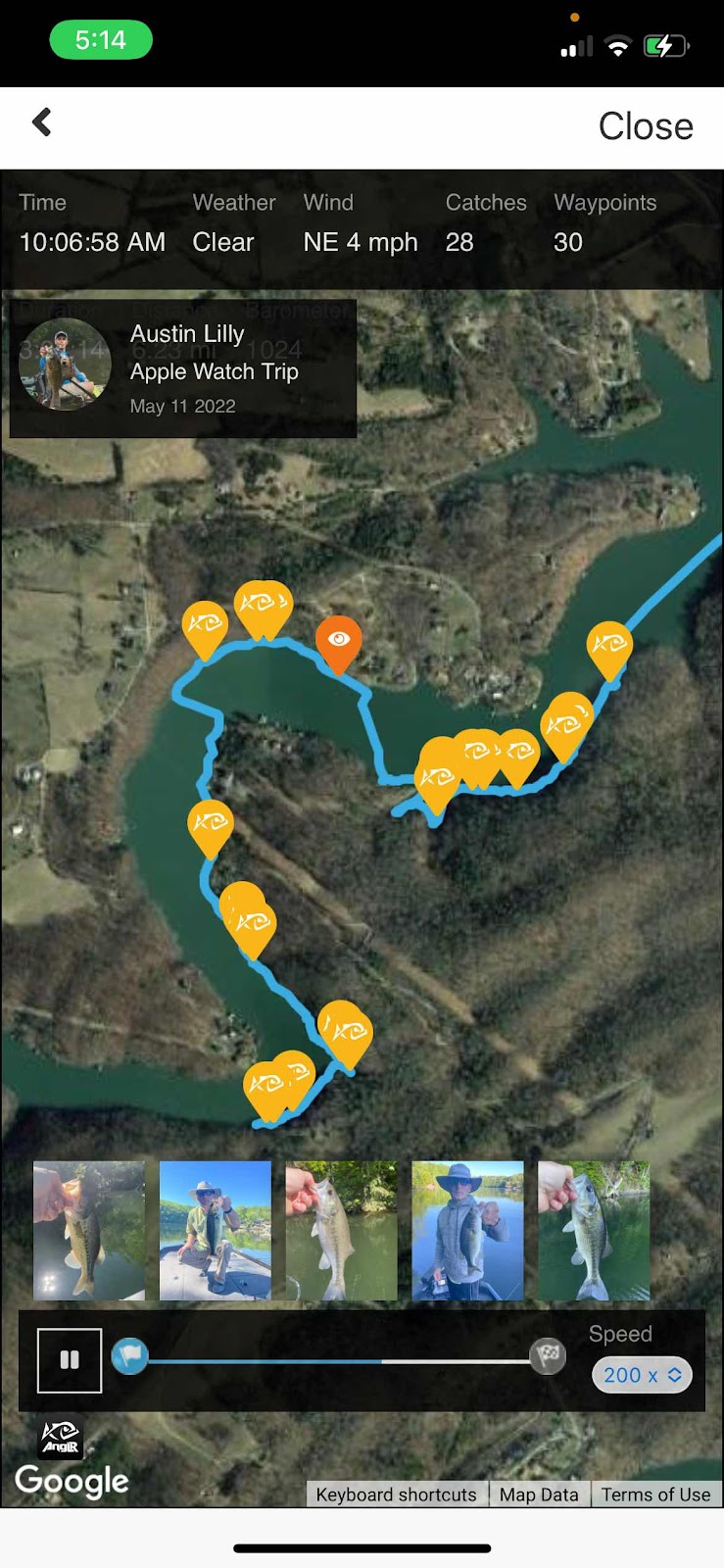Open the first catch photo of bass over water
The width and height of the screenshot is (724, 1568).
89,1231
